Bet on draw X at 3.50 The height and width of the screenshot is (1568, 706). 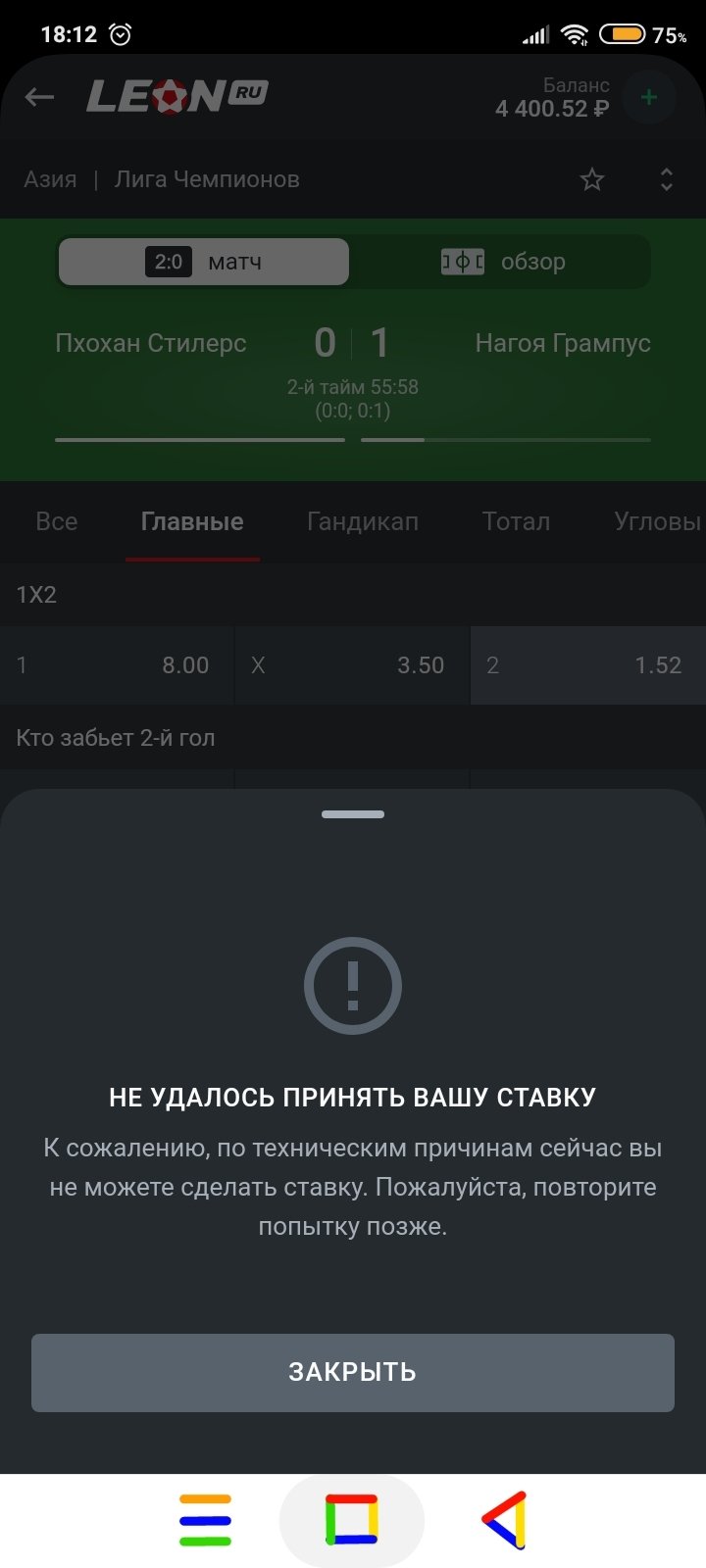(x=352, y=665)
